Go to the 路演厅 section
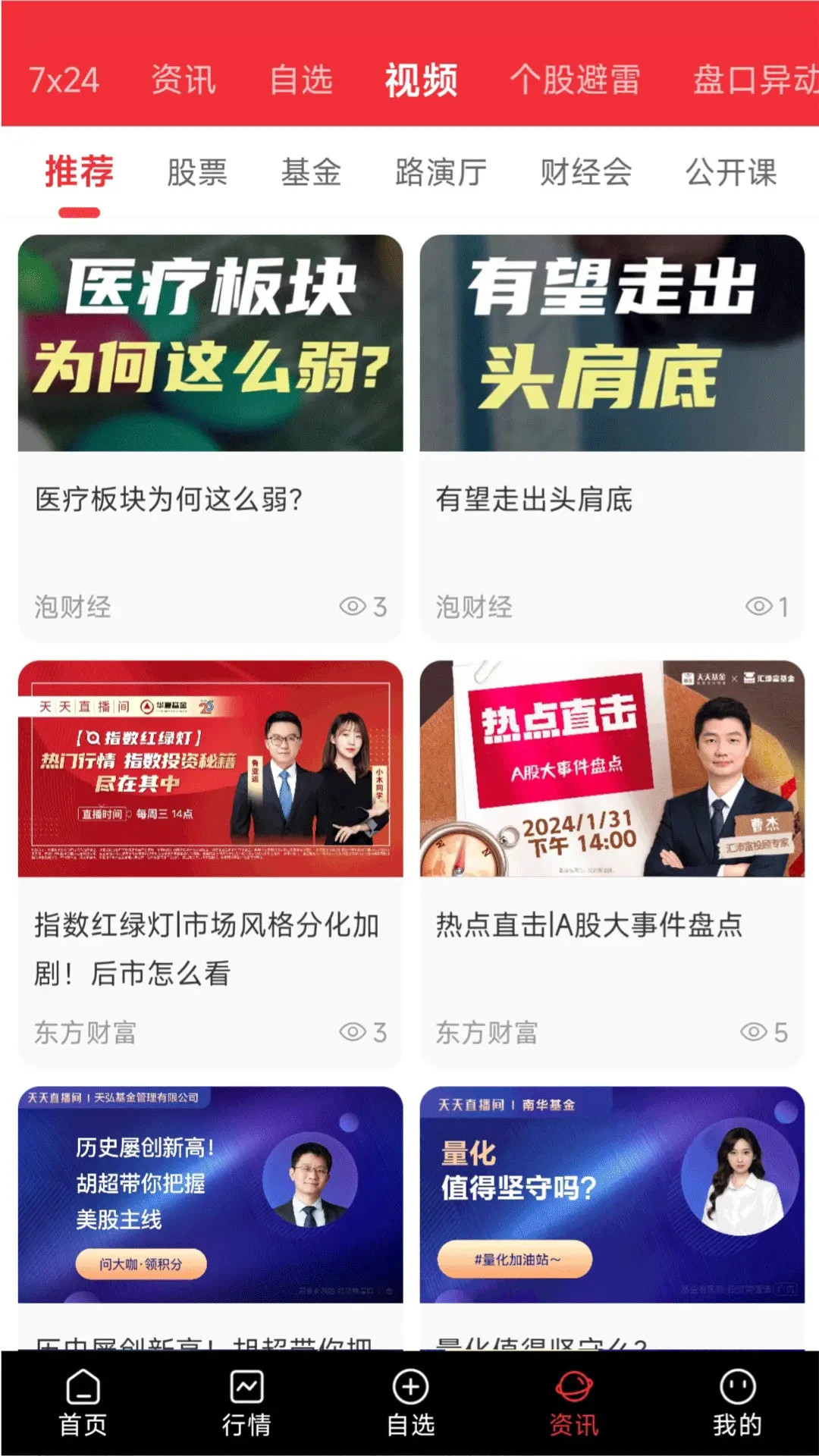Image resolution: width=819 pixels, height=1456 pixels. click(x=441, y=173)
